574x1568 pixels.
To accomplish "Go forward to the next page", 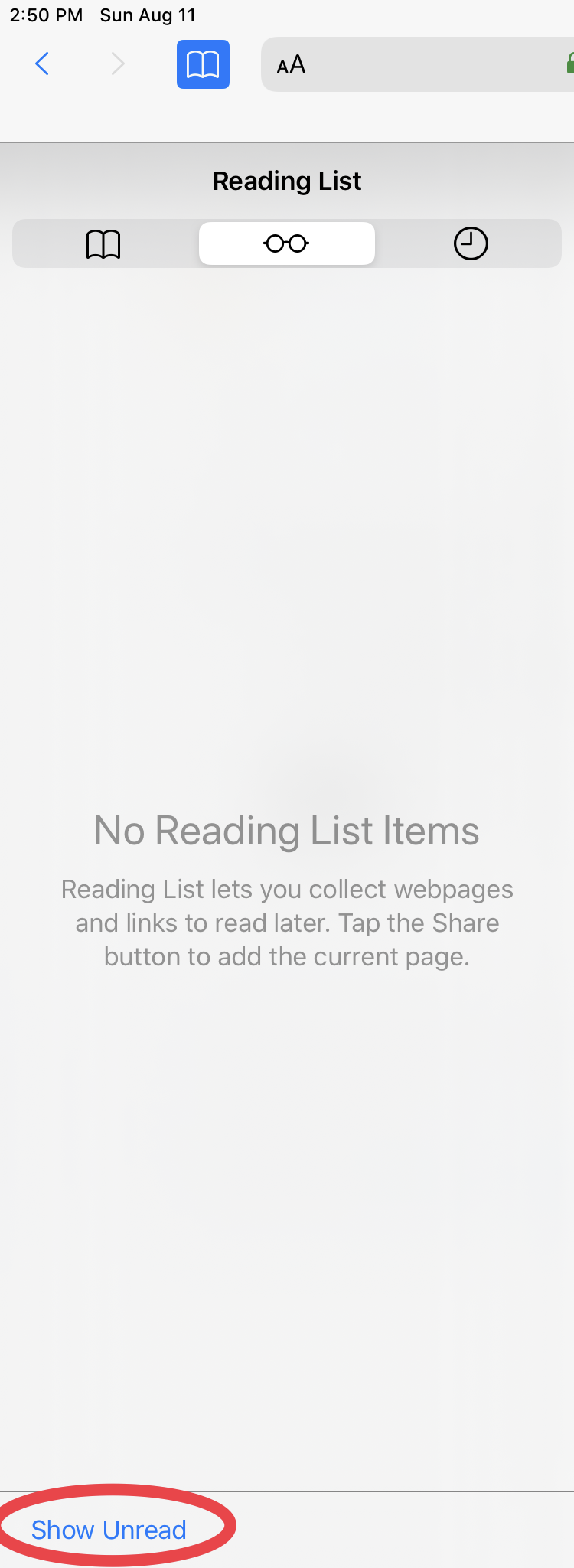I will pyautogui.click(x=117, y=64).
